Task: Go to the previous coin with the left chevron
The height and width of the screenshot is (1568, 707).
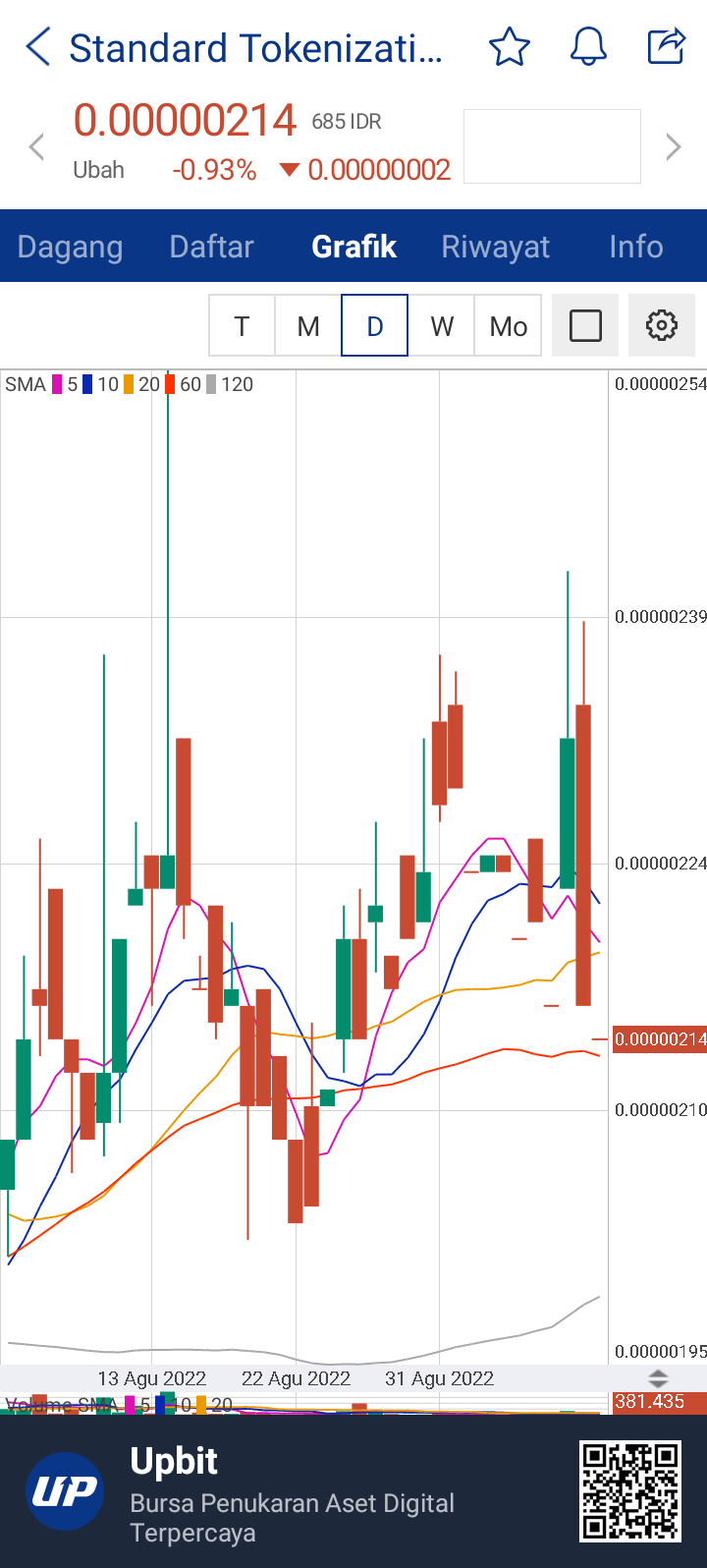Action: [x=37, y=147]
